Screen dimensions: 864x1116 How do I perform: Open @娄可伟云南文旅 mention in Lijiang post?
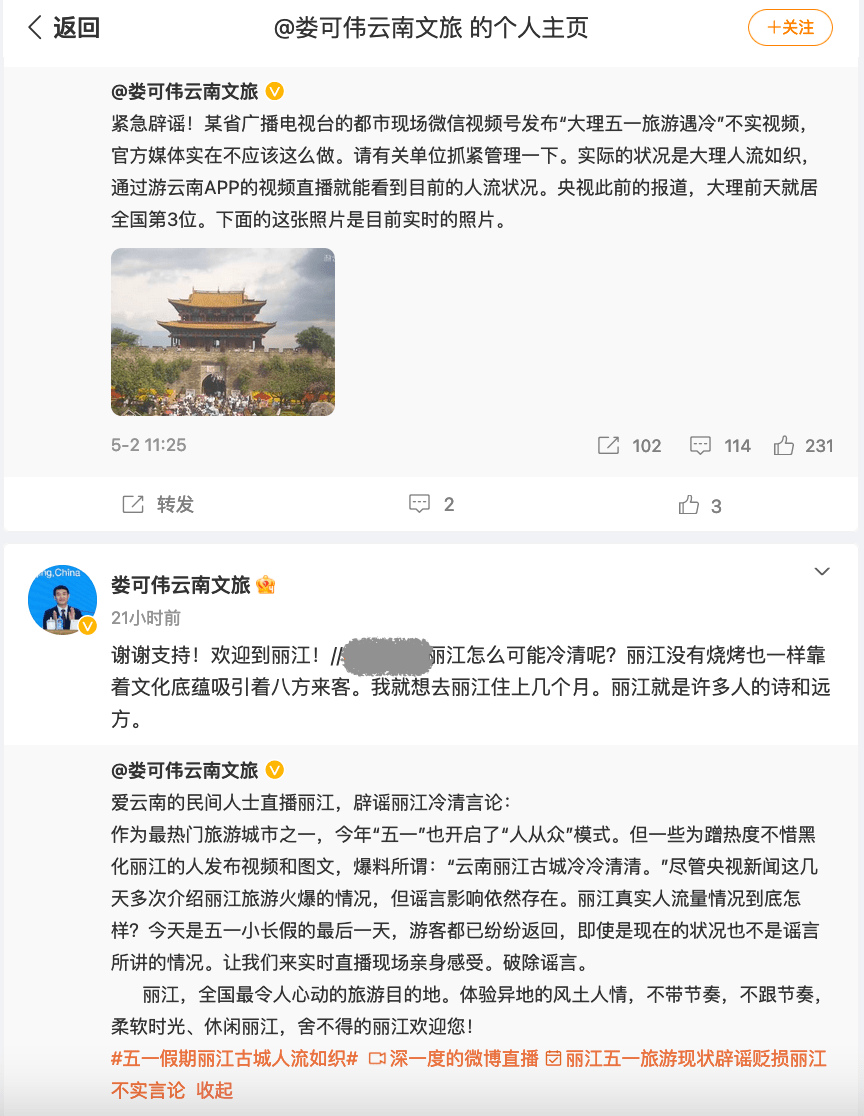186,770
